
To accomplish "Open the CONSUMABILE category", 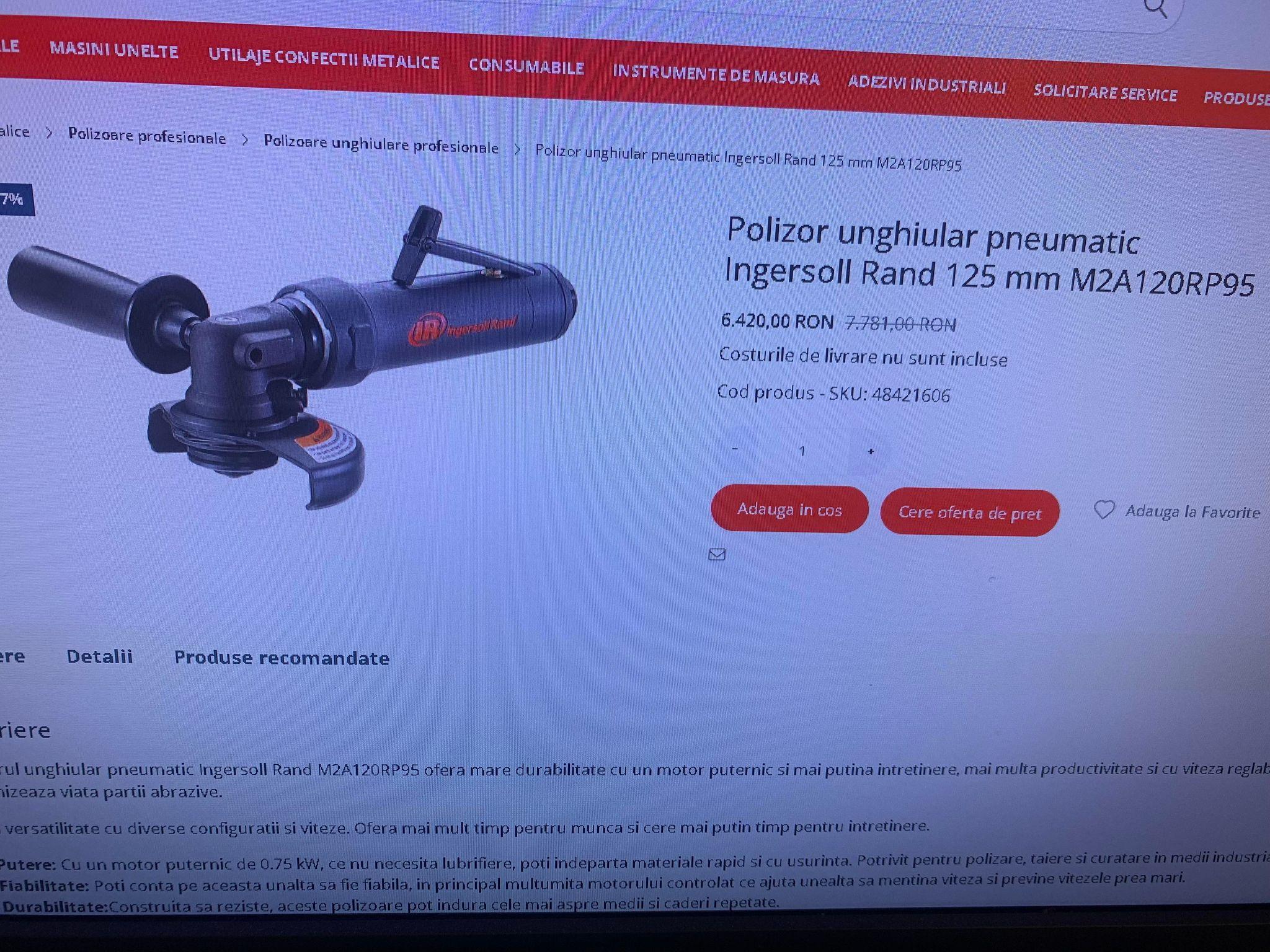I will tap(526, 68).
